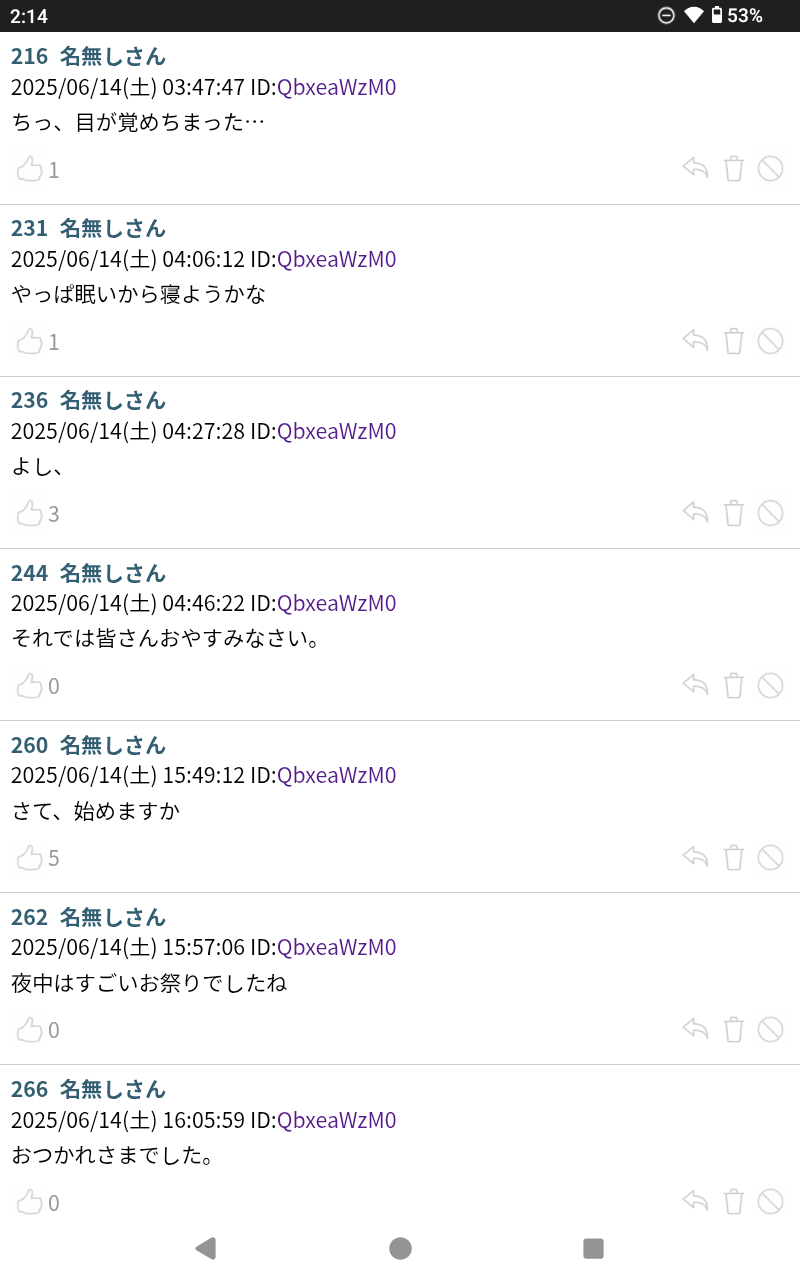Viewport: 800px width, 1280px height.
Task: Open the user ID link on post 244
Action: tap(336, 603)
